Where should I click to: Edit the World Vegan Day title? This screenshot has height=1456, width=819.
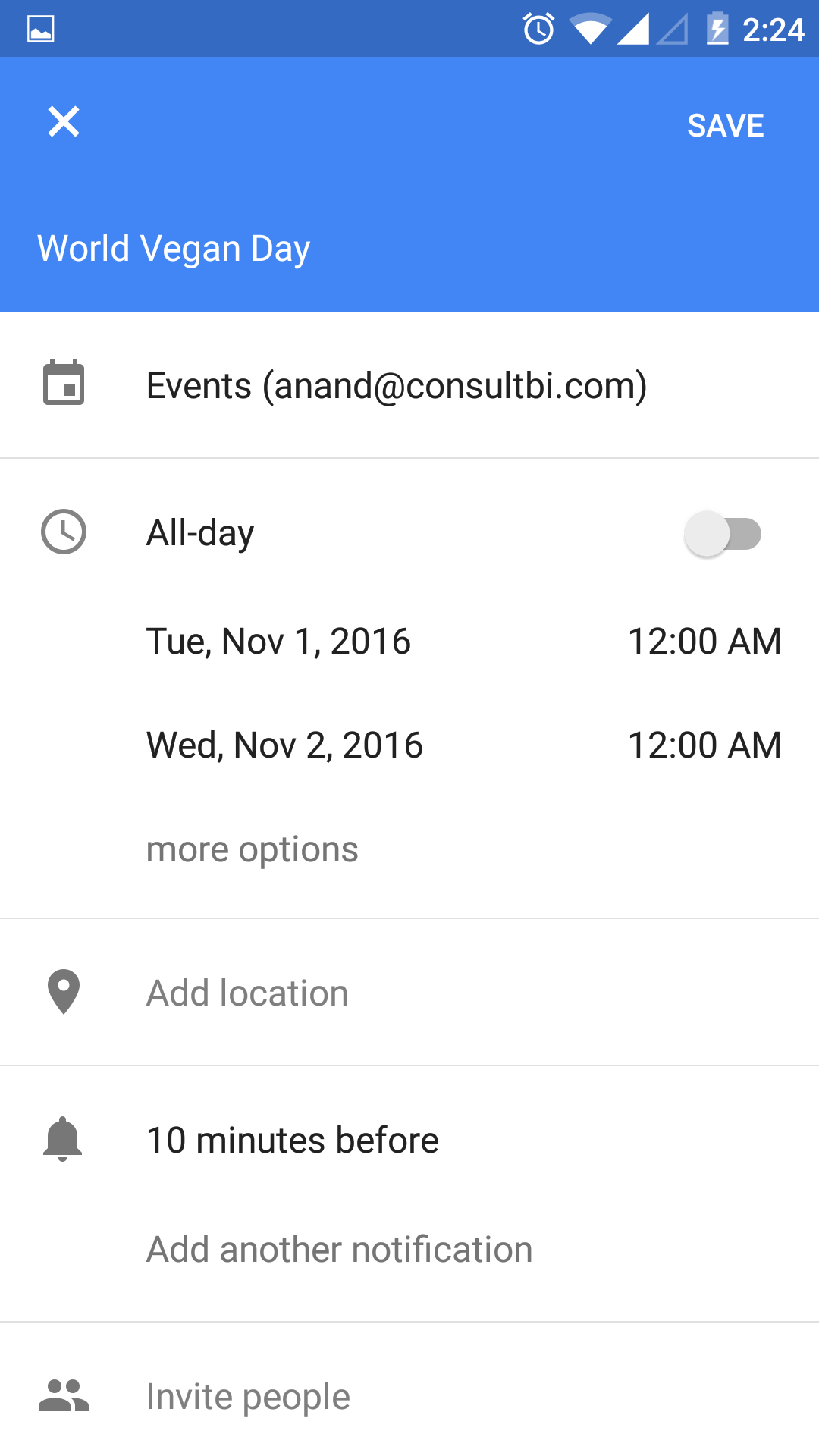tap(174, 249)
